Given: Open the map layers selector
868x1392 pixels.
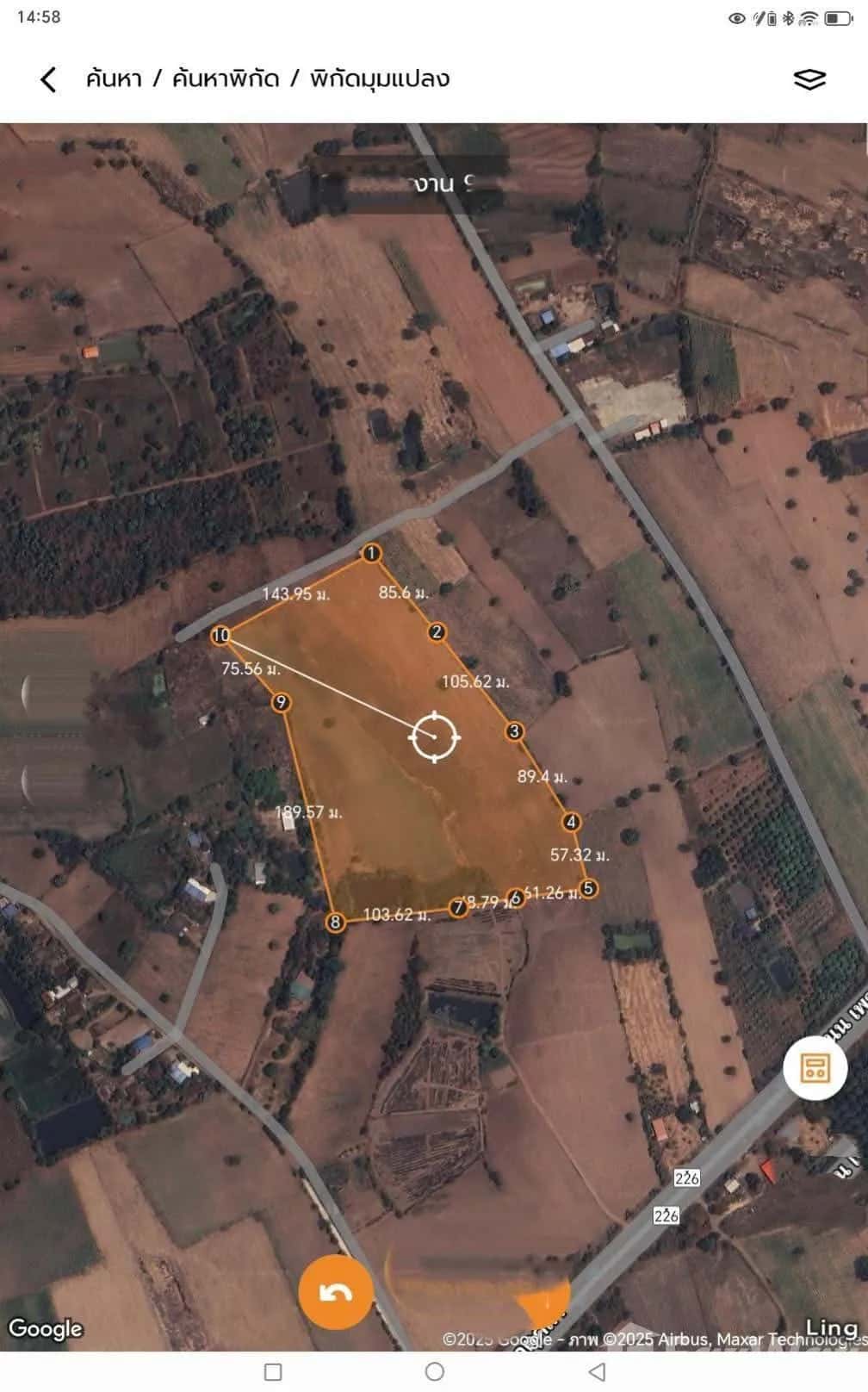Looking at the screenshot, I should (809, 79).
